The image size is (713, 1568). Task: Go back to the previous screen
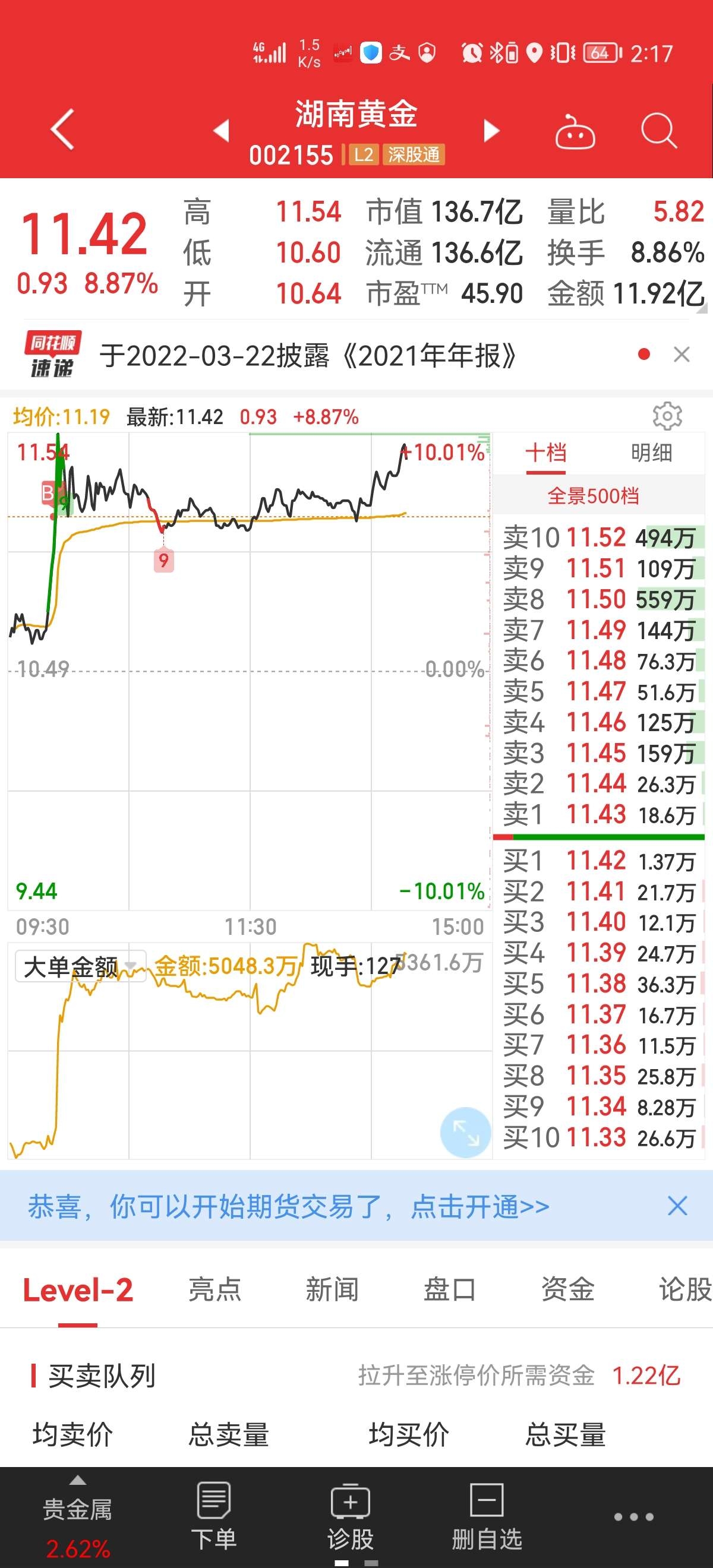(63, 129)
